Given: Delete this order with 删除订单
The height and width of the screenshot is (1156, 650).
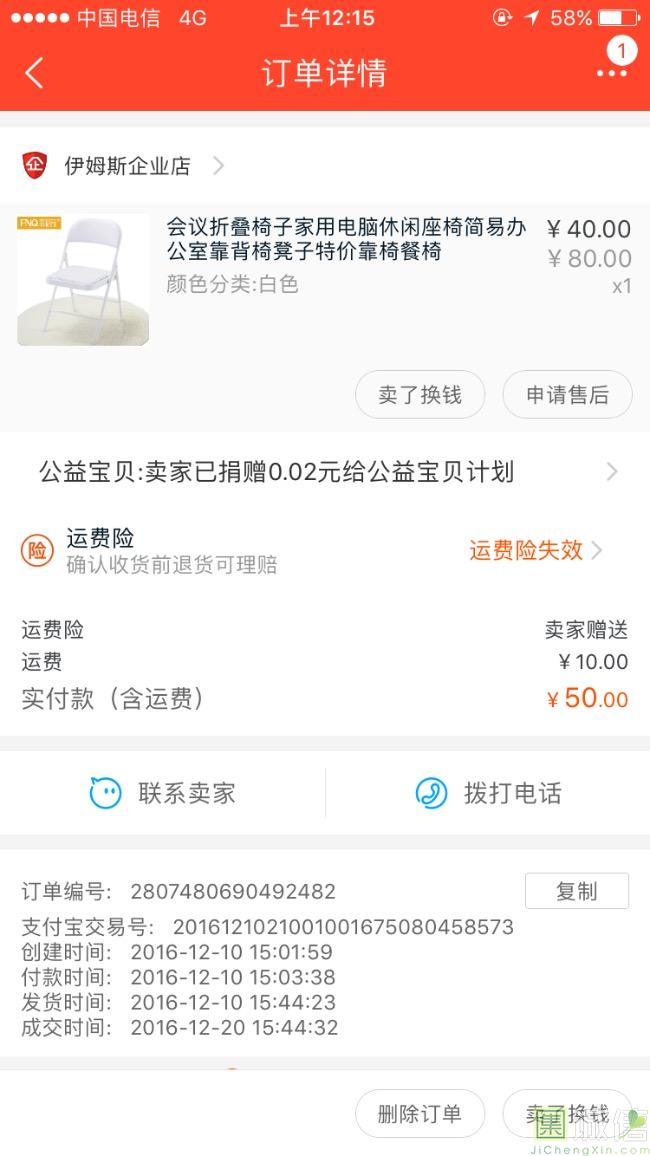Looking at the screenshot, I should pos(420,1114).
